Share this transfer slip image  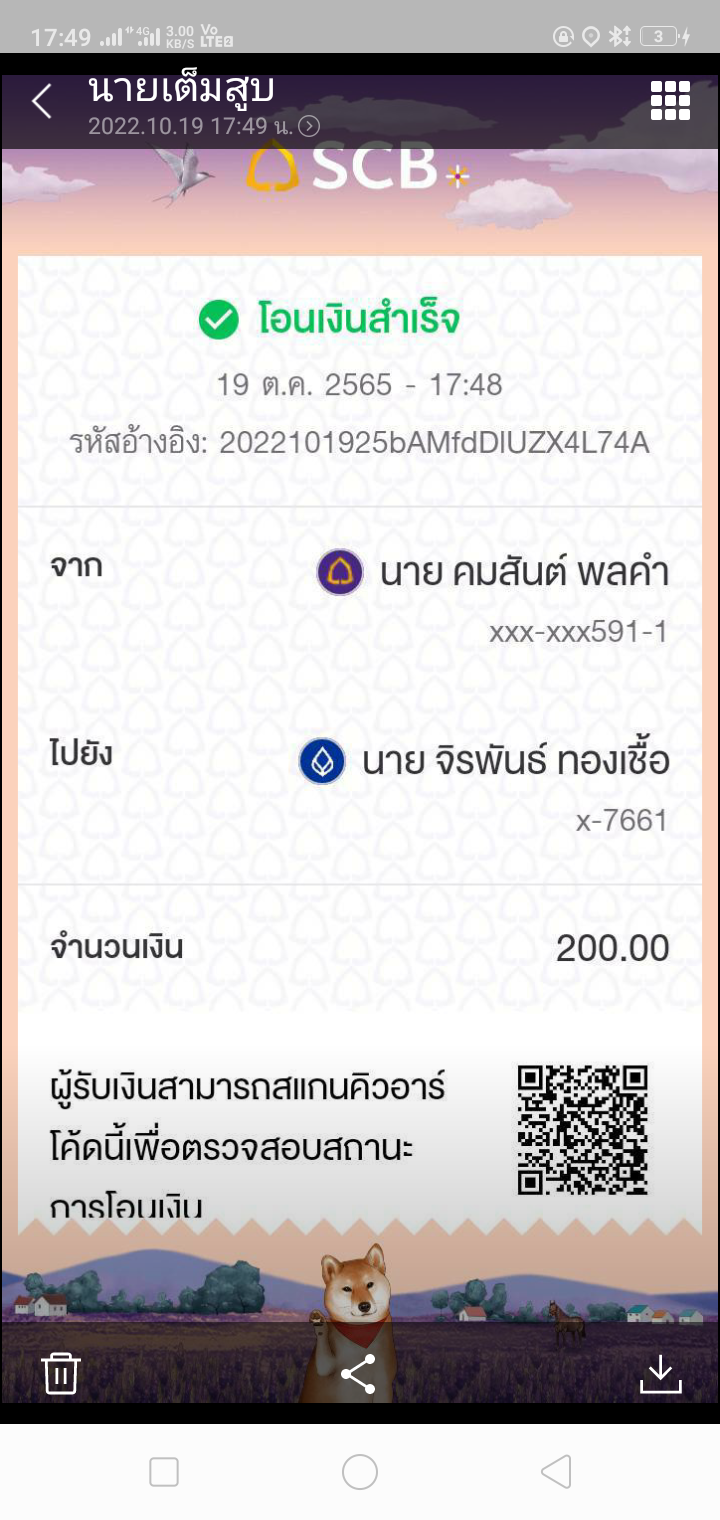click(358, 1374)
